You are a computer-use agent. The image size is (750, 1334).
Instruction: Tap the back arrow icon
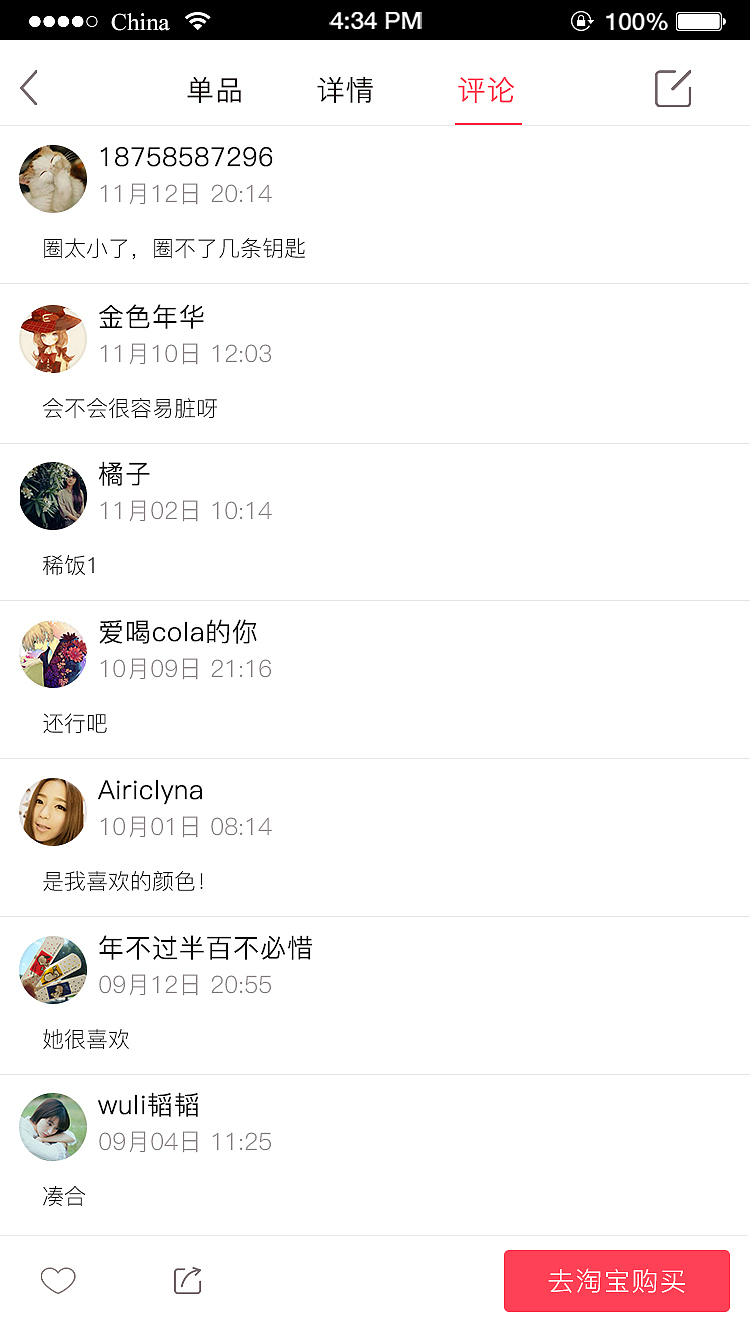[x=28, y=87]
